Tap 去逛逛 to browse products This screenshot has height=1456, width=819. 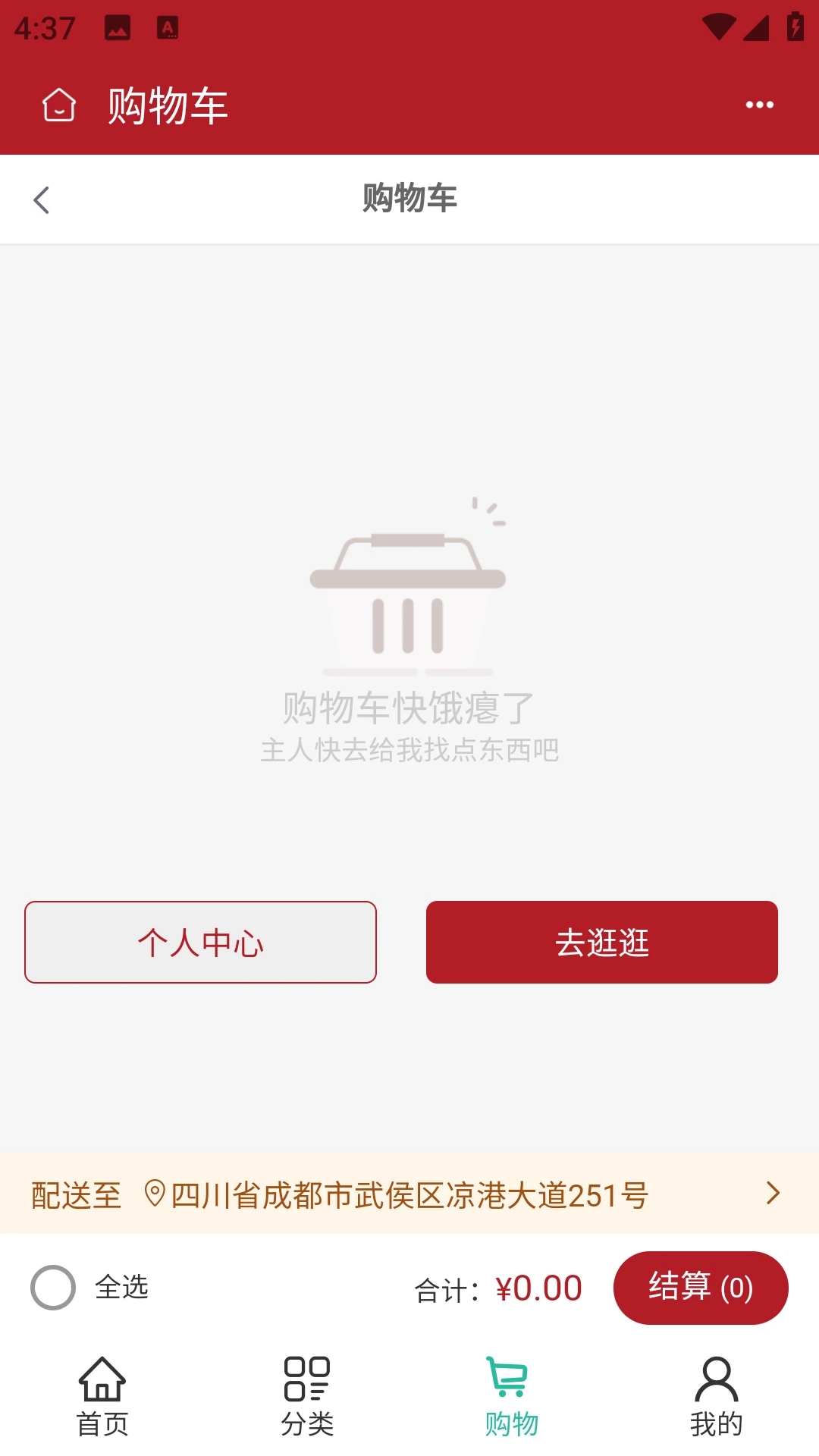tap(601, 942)
